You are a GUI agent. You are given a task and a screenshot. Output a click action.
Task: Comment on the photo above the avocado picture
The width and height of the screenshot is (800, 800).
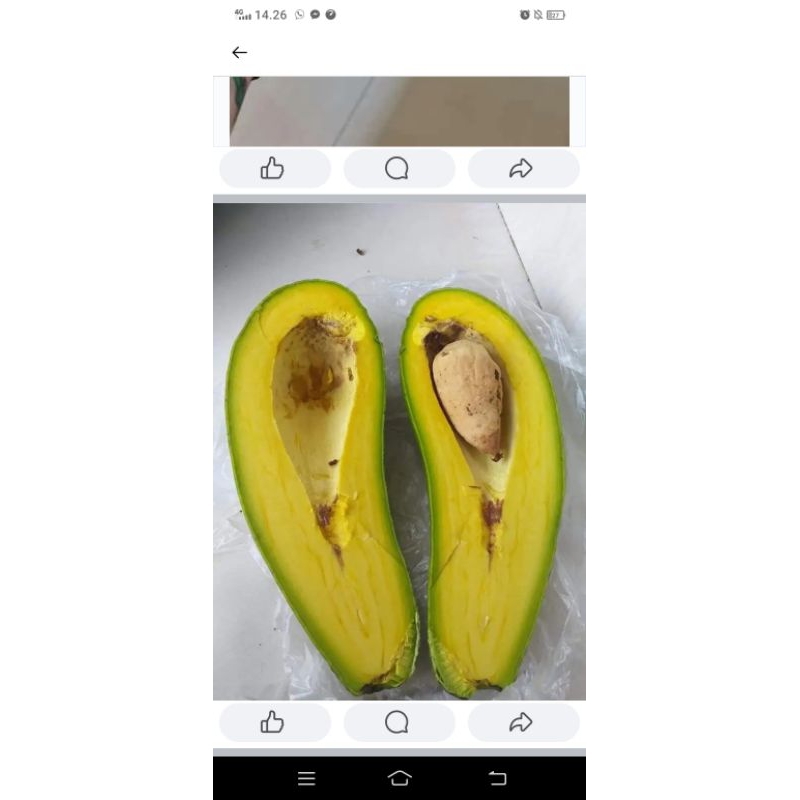pyautogui.click(x=398, y=169)
